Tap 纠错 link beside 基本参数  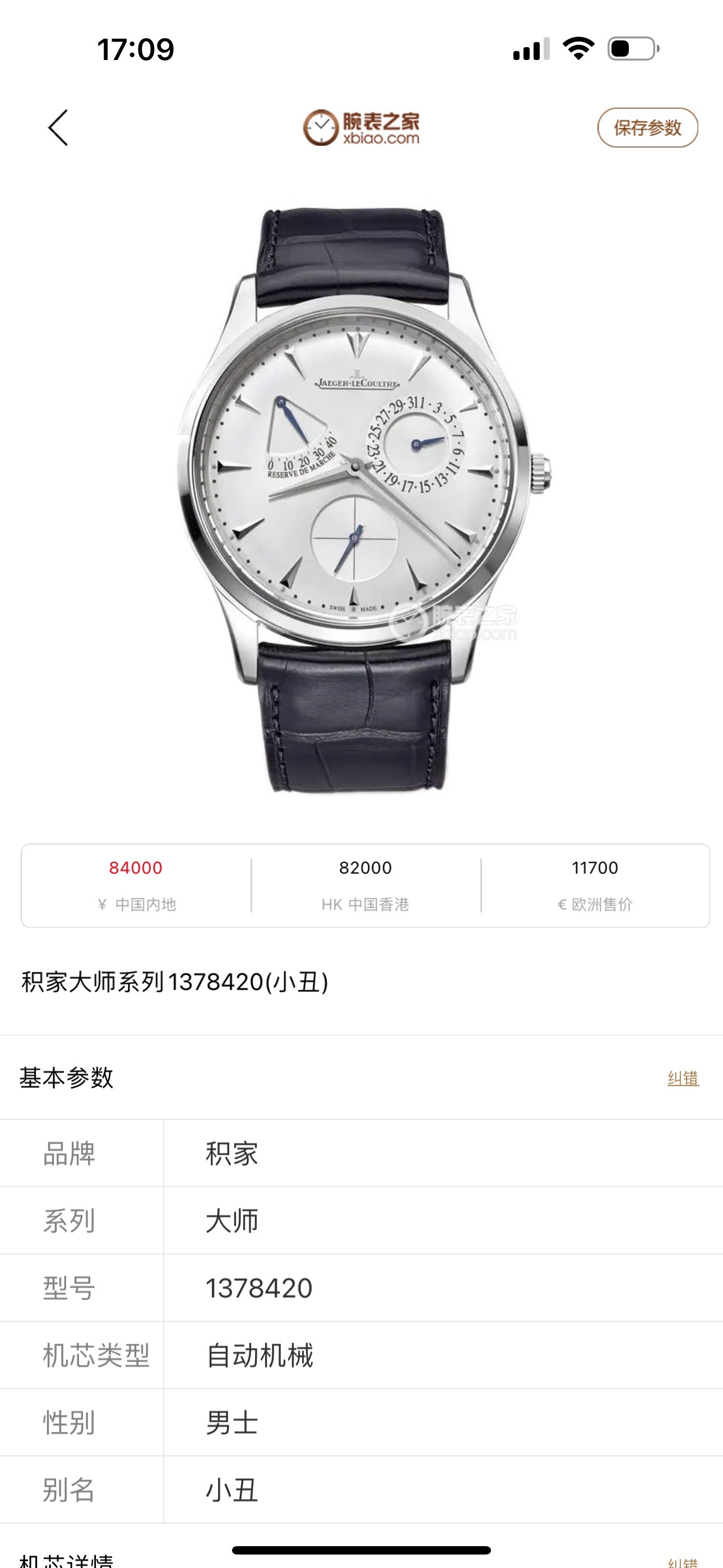(x=683, y=1078)
